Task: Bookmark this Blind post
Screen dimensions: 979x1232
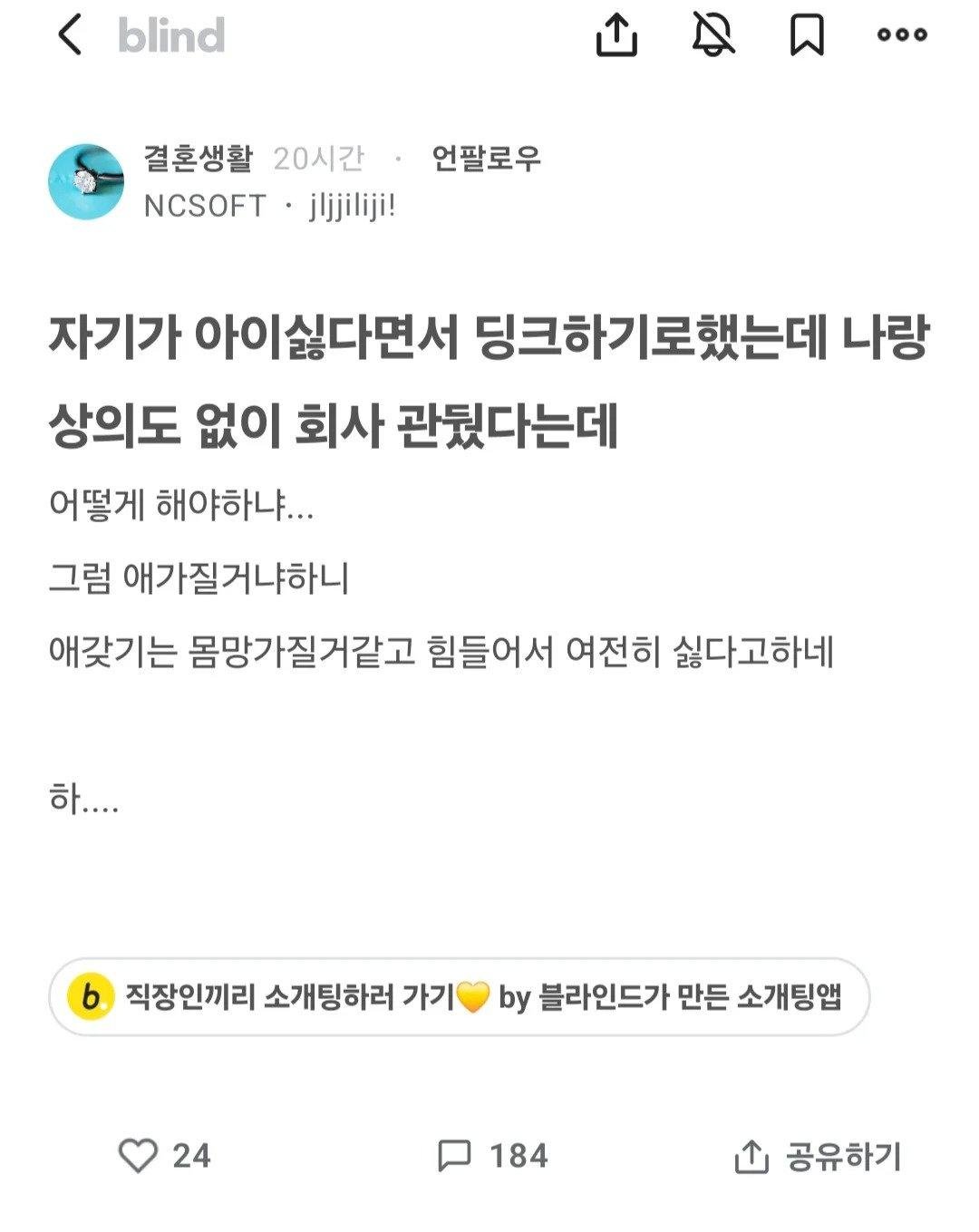Action: [x=807, y=36]
